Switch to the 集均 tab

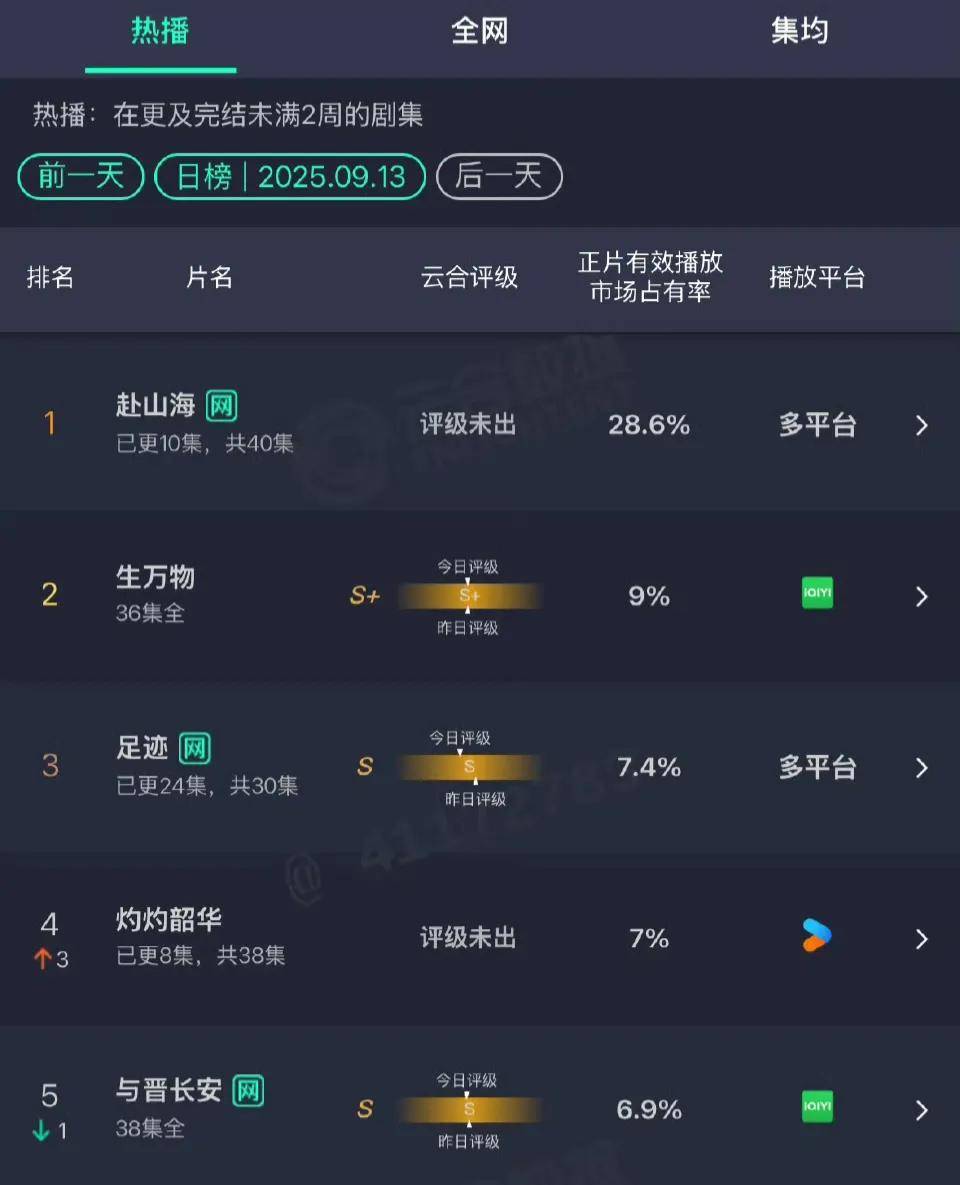coord(800,32)
